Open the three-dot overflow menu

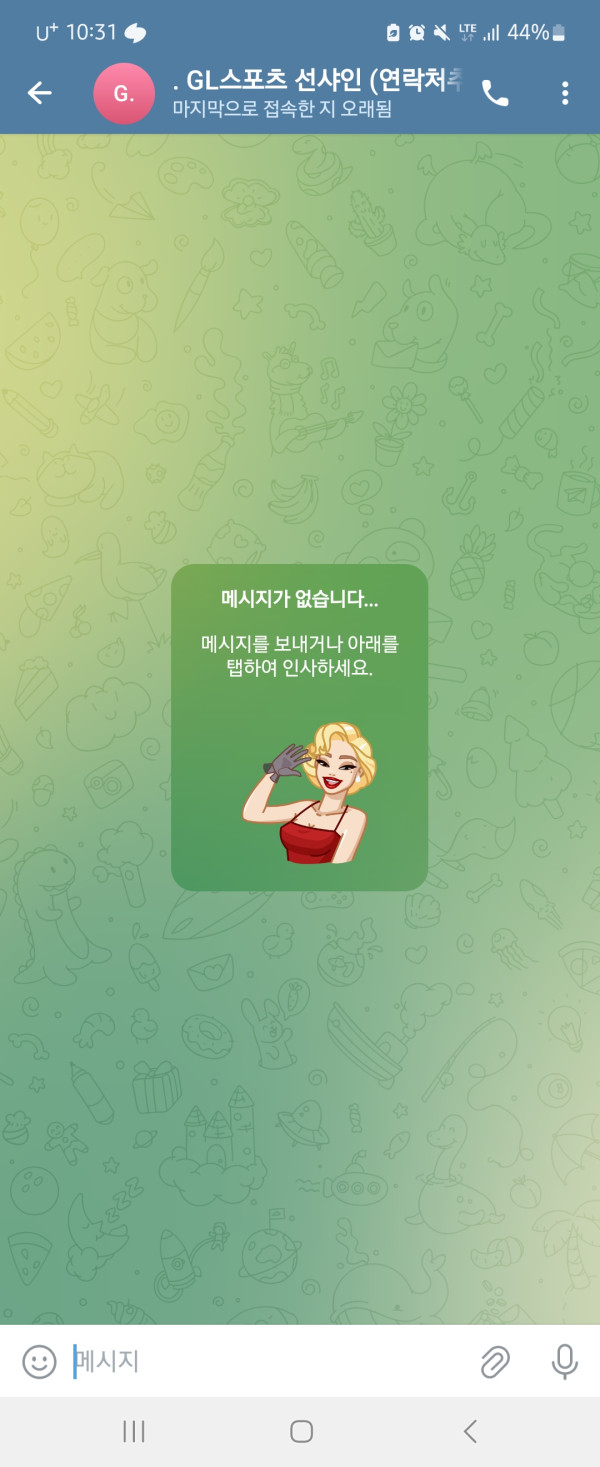click(565, 93)
